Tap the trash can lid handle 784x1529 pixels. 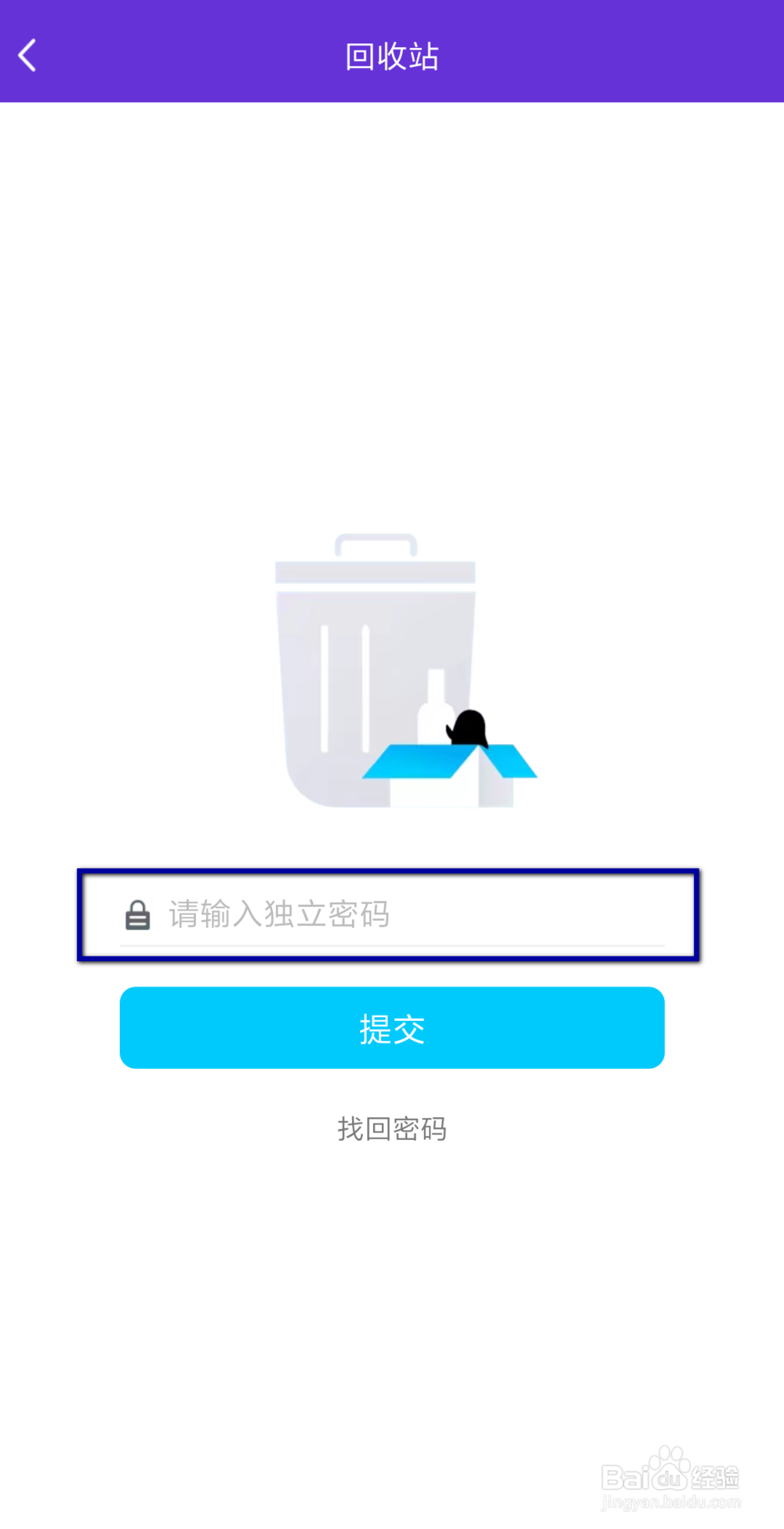click(375, 545)
